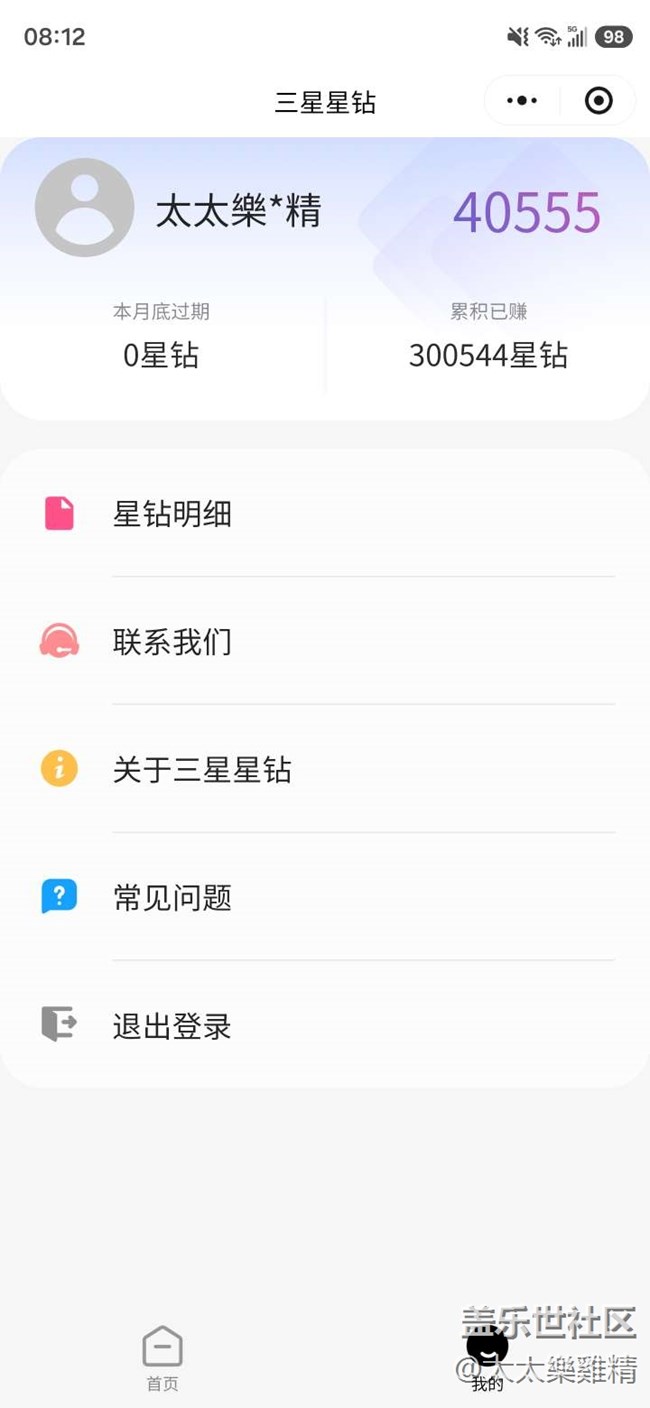
Task: Switch to the 我的 tab
Action: click(488, 1358)
